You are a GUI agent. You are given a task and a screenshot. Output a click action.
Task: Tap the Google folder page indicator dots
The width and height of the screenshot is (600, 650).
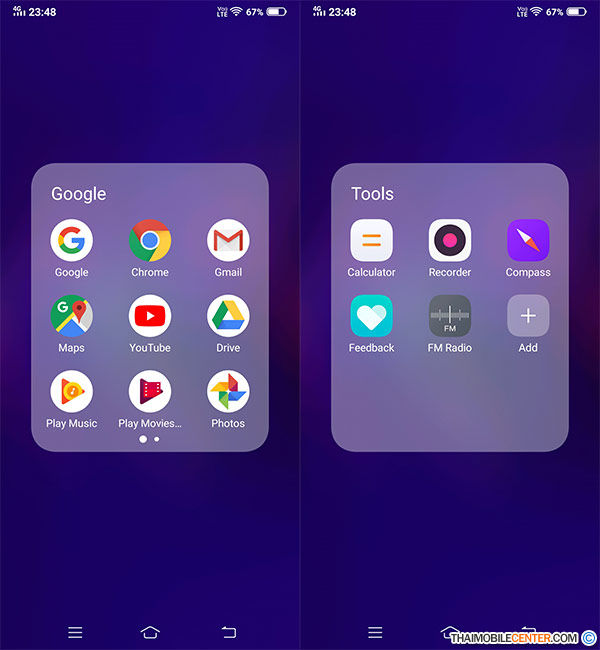click(x=150, y=439)
